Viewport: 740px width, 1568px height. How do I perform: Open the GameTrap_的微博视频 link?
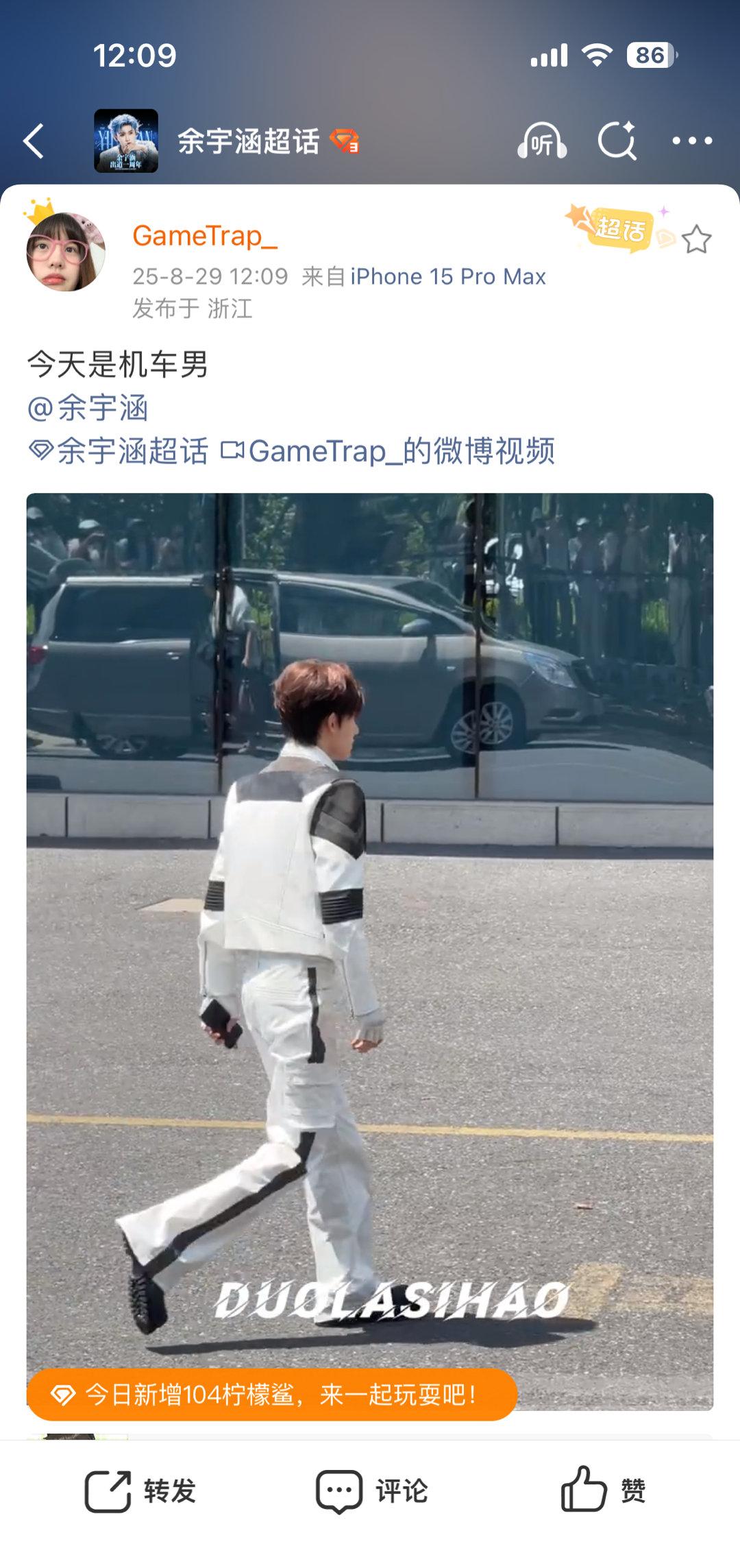coord(387,452)
